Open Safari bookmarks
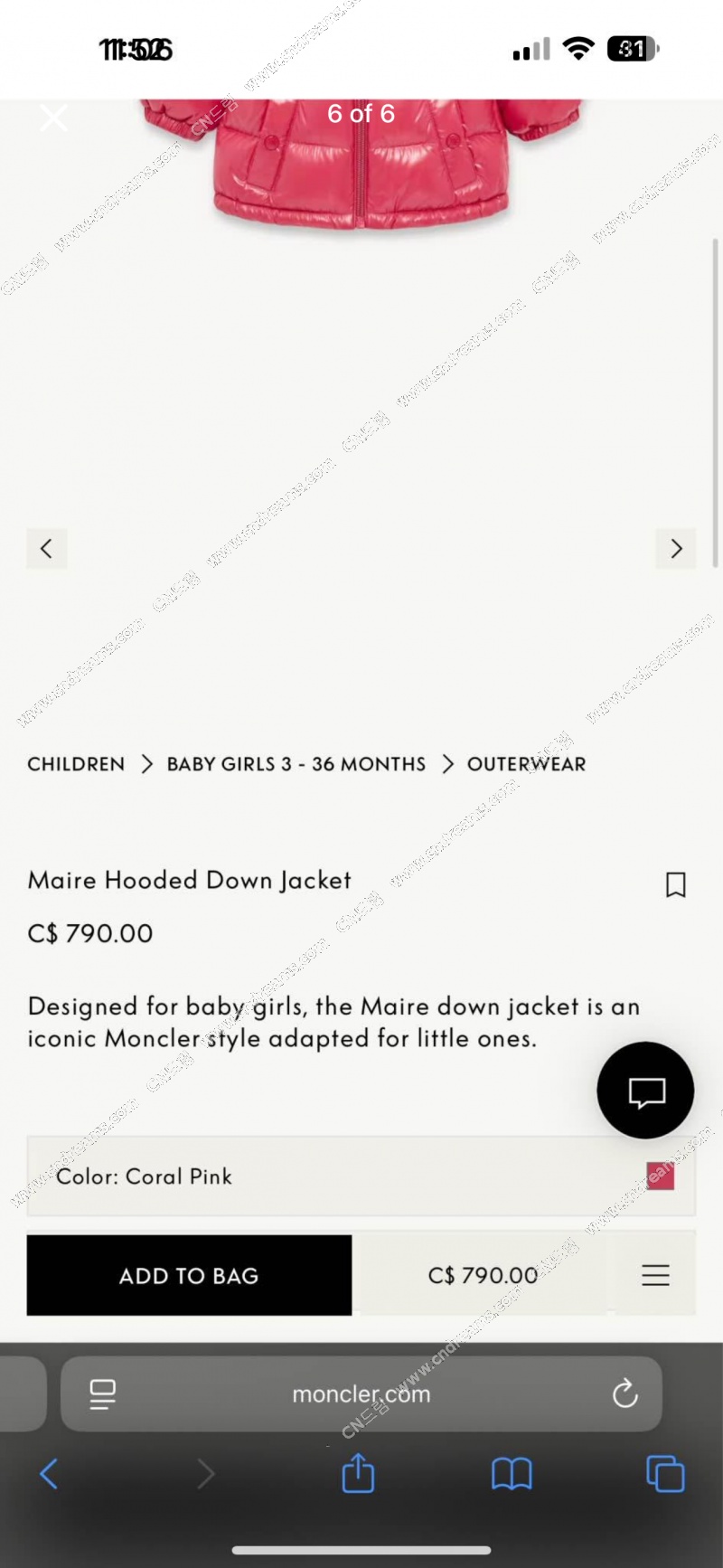 pos(512,1474)
